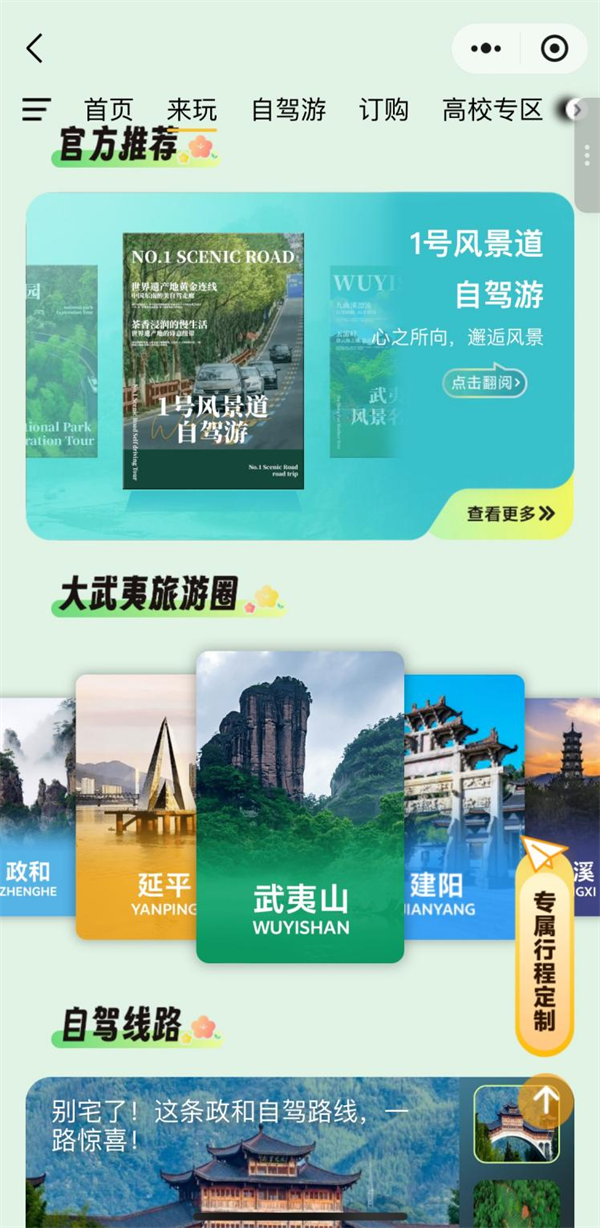Tap 点击翻阅 to browse the guide

(x=485, y=383)
